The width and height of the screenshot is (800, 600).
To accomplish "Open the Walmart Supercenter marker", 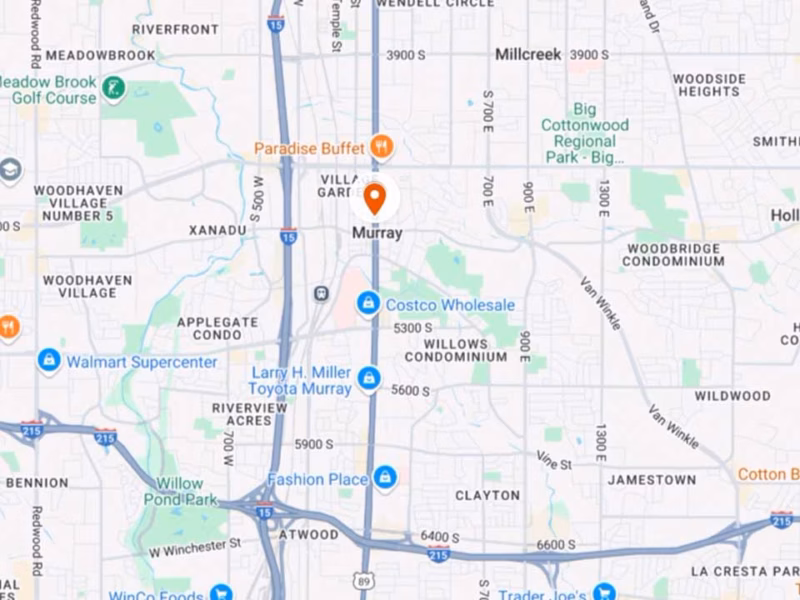I will [x=48, y=360].
